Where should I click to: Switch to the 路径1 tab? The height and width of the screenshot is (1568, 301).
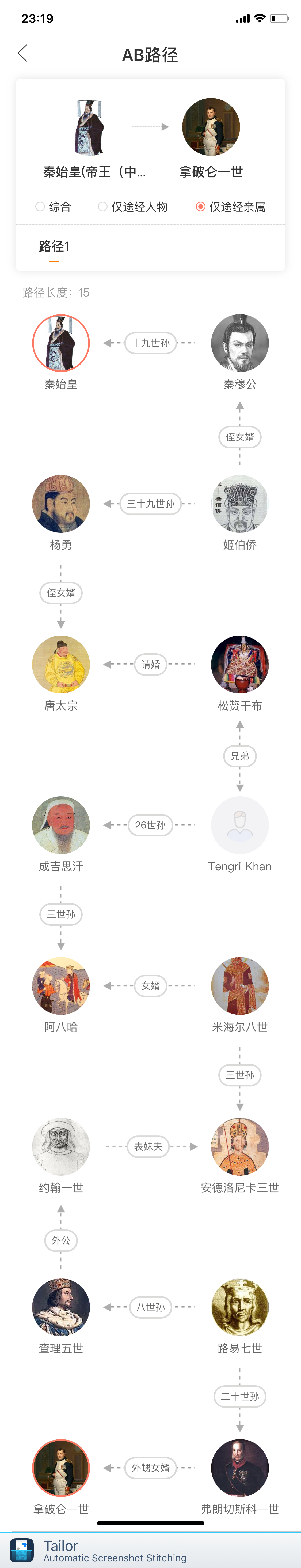point(54,246)
